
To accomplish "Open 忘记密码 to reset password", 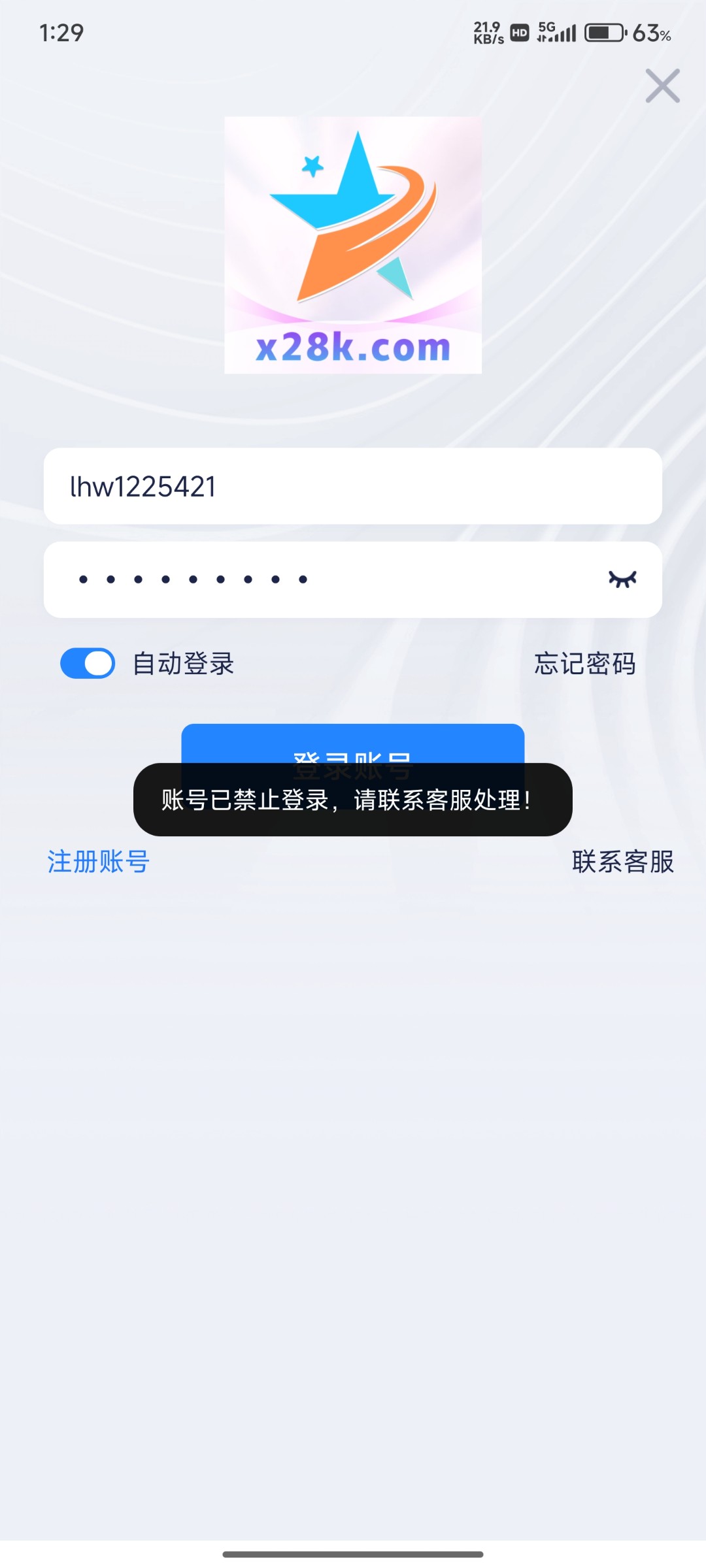I will click(584, 664).
